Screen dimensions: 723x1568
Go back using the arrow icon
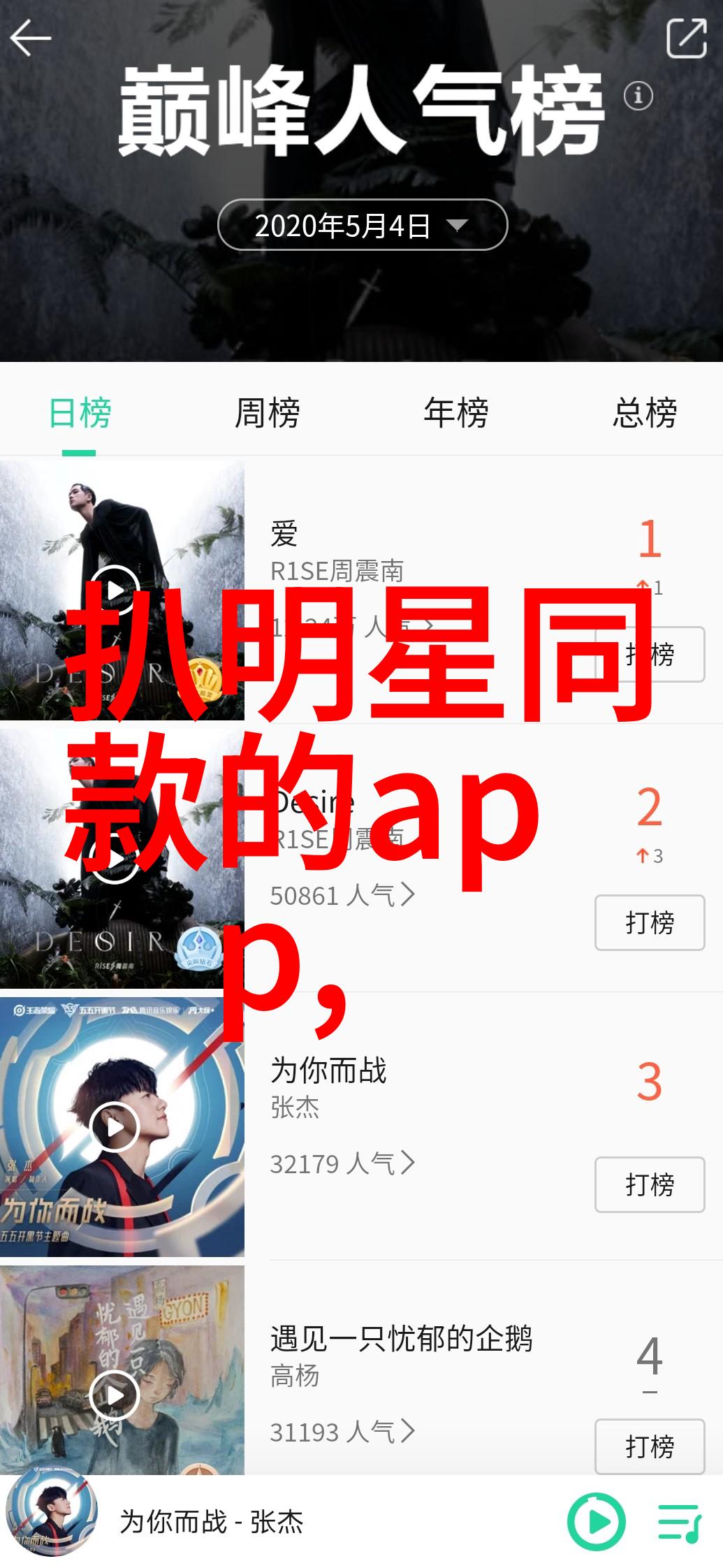(31, 37)
